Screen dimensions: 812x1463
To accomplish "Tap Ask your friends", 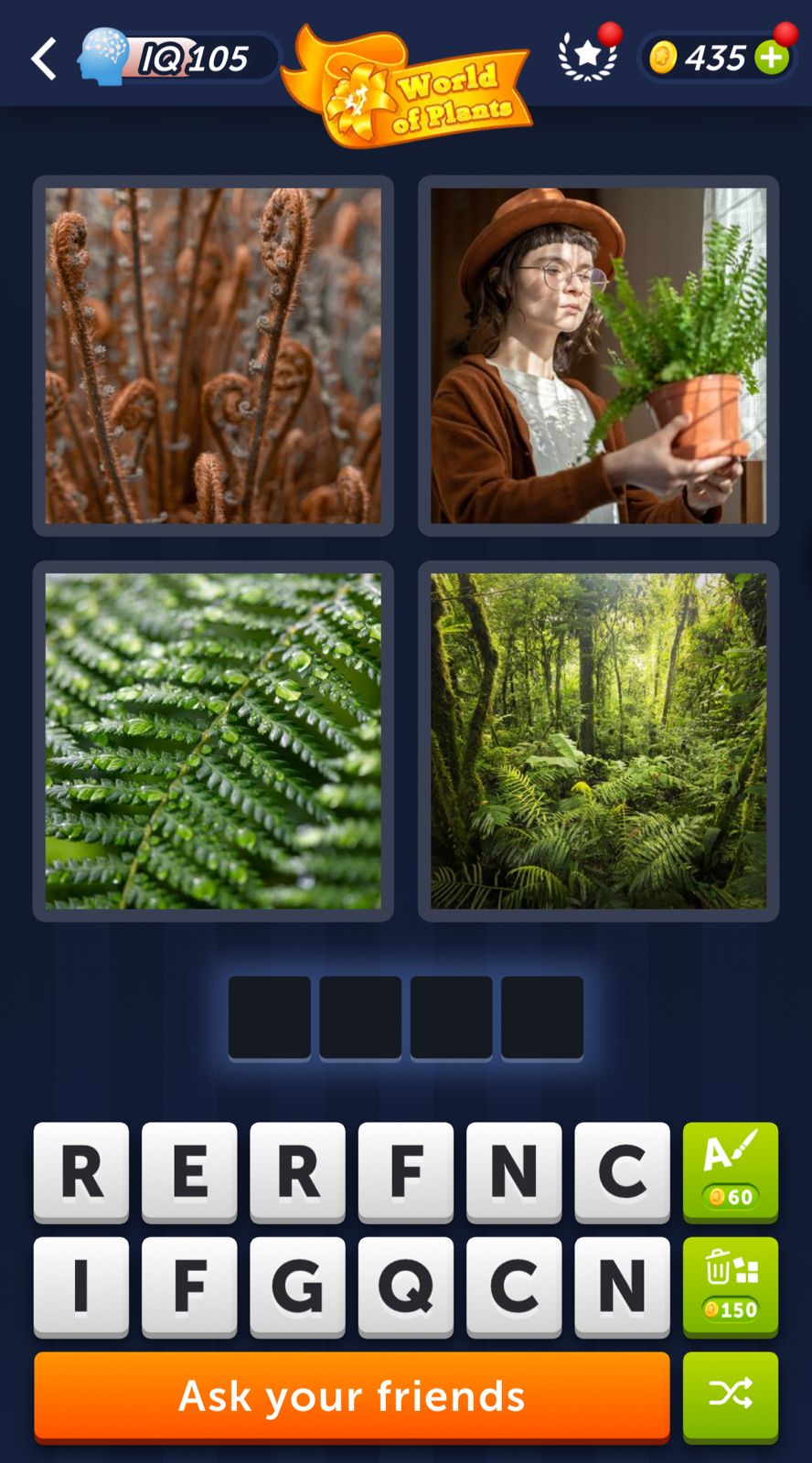I will [352, 1396].
